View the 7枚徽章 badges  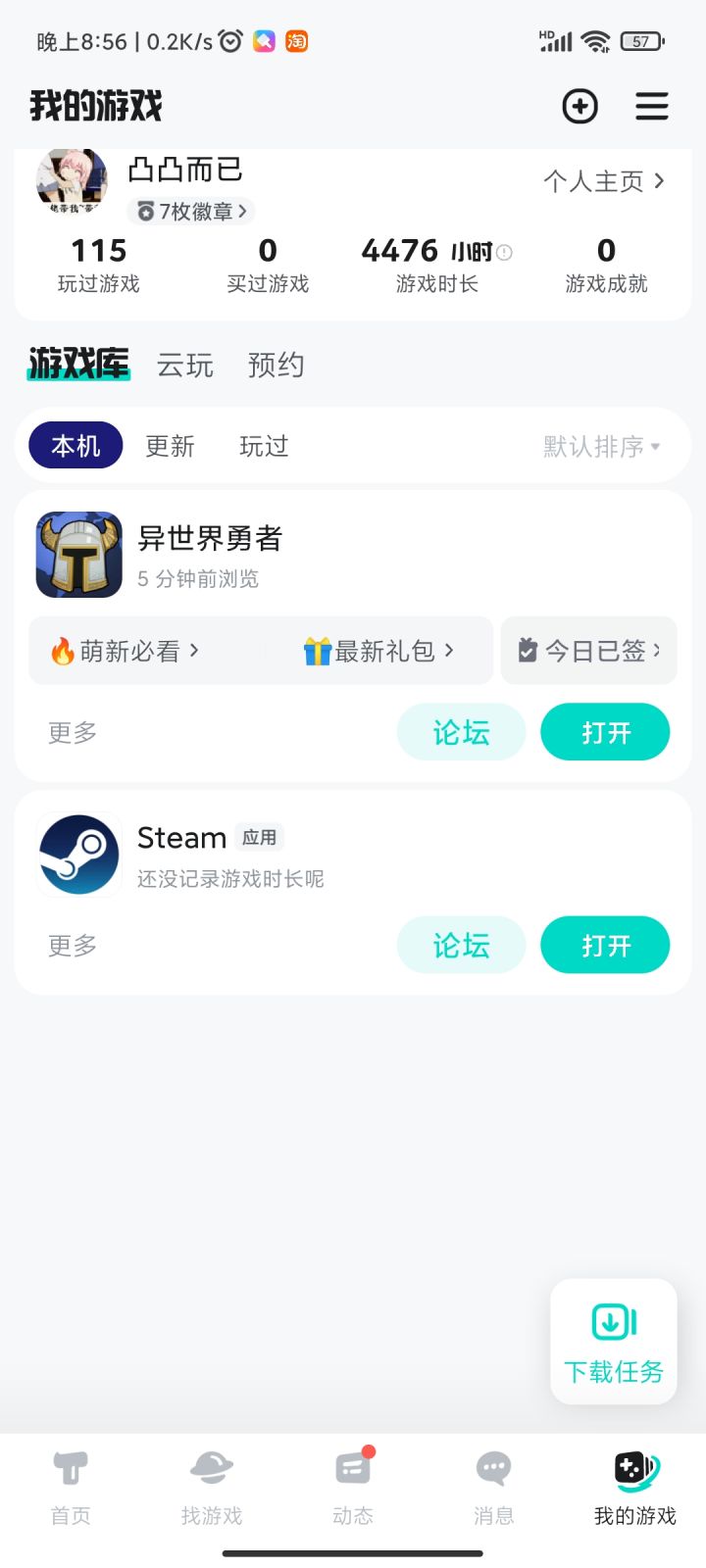[191, 211]
